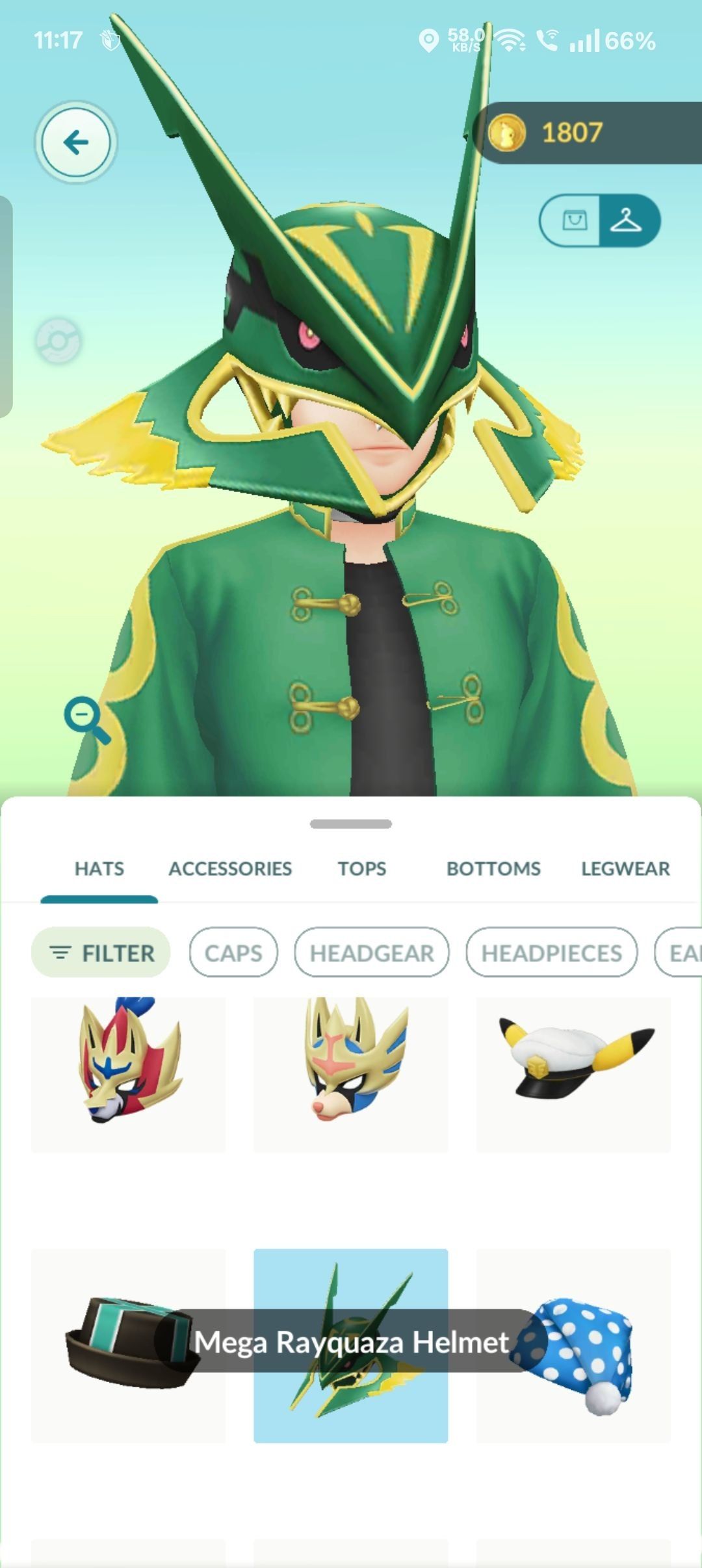Zoom out the avatar preview
Image resolution: width=702 pixels, height=1568 pixels.
tap(86, 720)
